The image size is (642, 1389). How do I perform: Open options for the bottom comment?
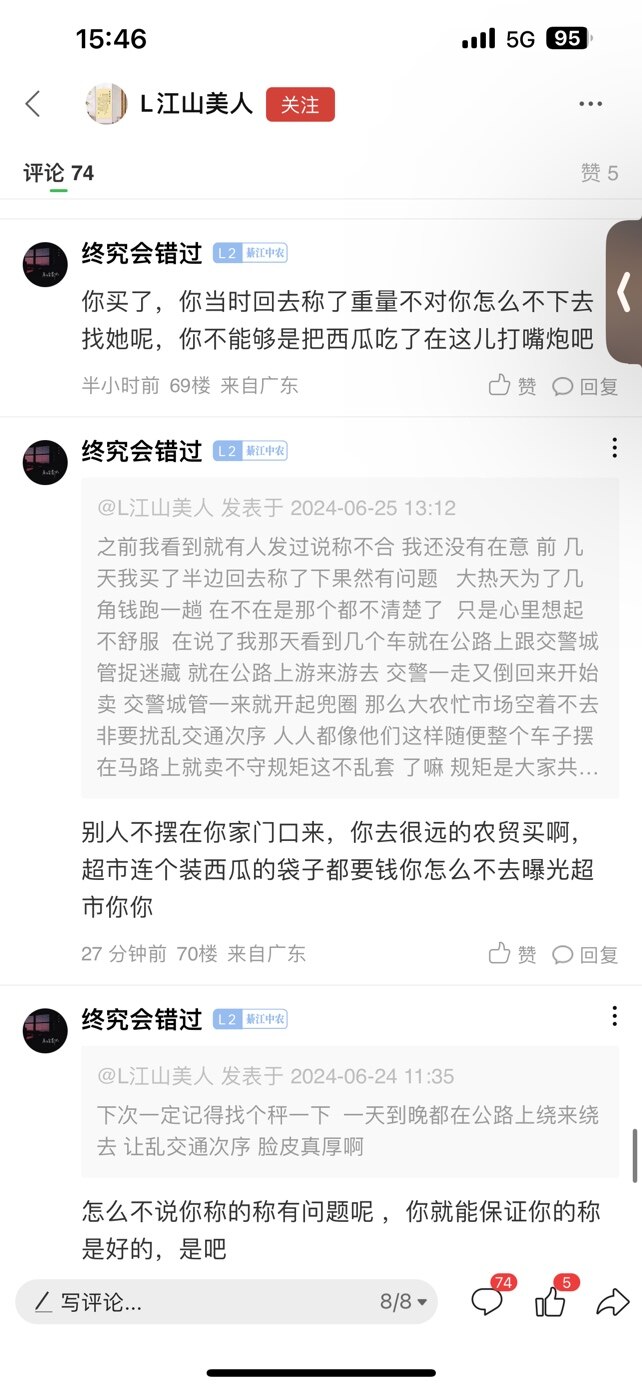click(x=614, y=1017)
